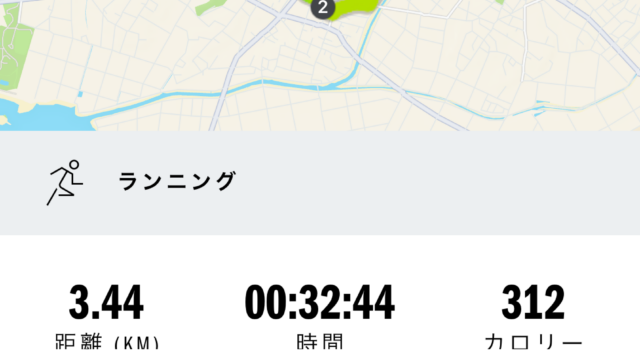Open the ランニング activity type row
Screen dimensions: 640x360
(320, 183)
